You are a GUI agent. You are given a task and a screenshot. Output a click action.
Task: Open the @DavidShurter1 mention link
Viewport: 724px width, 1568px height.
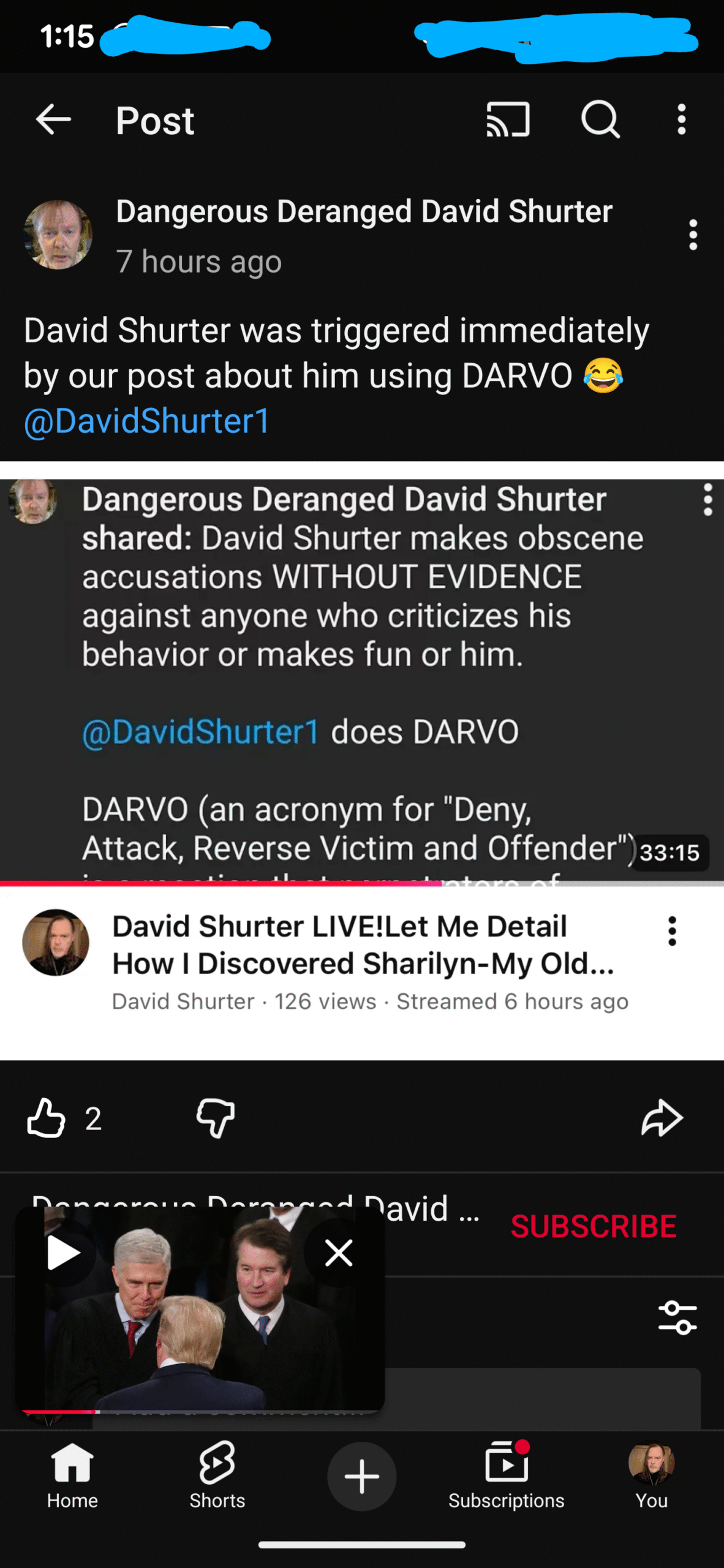147,421
